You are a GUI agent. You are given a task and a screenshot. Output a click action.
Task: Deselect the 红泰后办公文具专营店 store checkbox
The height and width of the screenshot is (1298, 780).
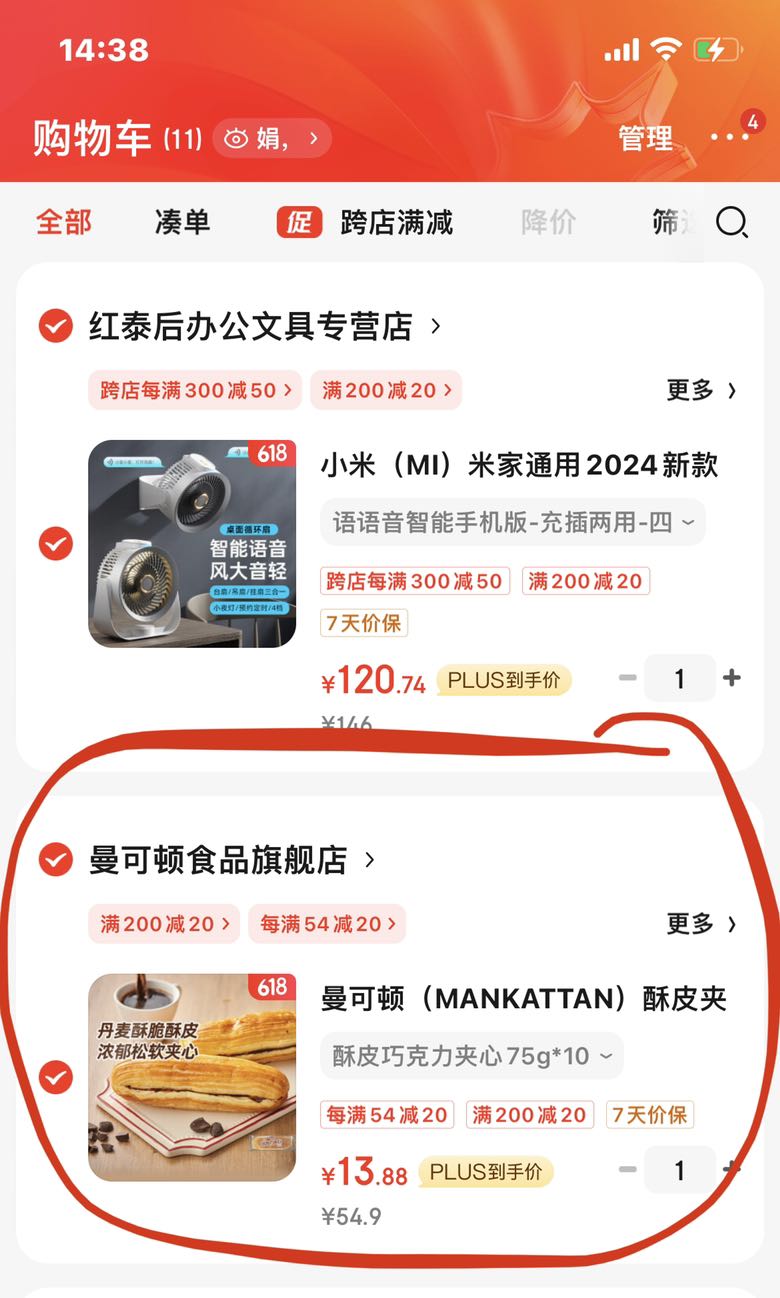point(55,325)
